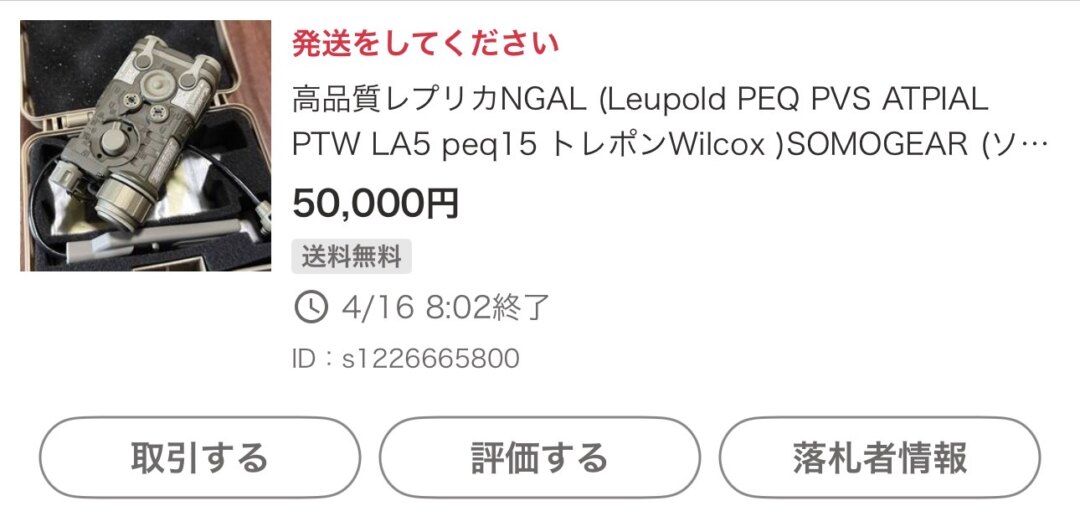Image resolution: width=1080 pixels, height=532 pixels.
Task: Open 落札者情報 for this auction
Action: pyautogui.click(x=879, y=458)
